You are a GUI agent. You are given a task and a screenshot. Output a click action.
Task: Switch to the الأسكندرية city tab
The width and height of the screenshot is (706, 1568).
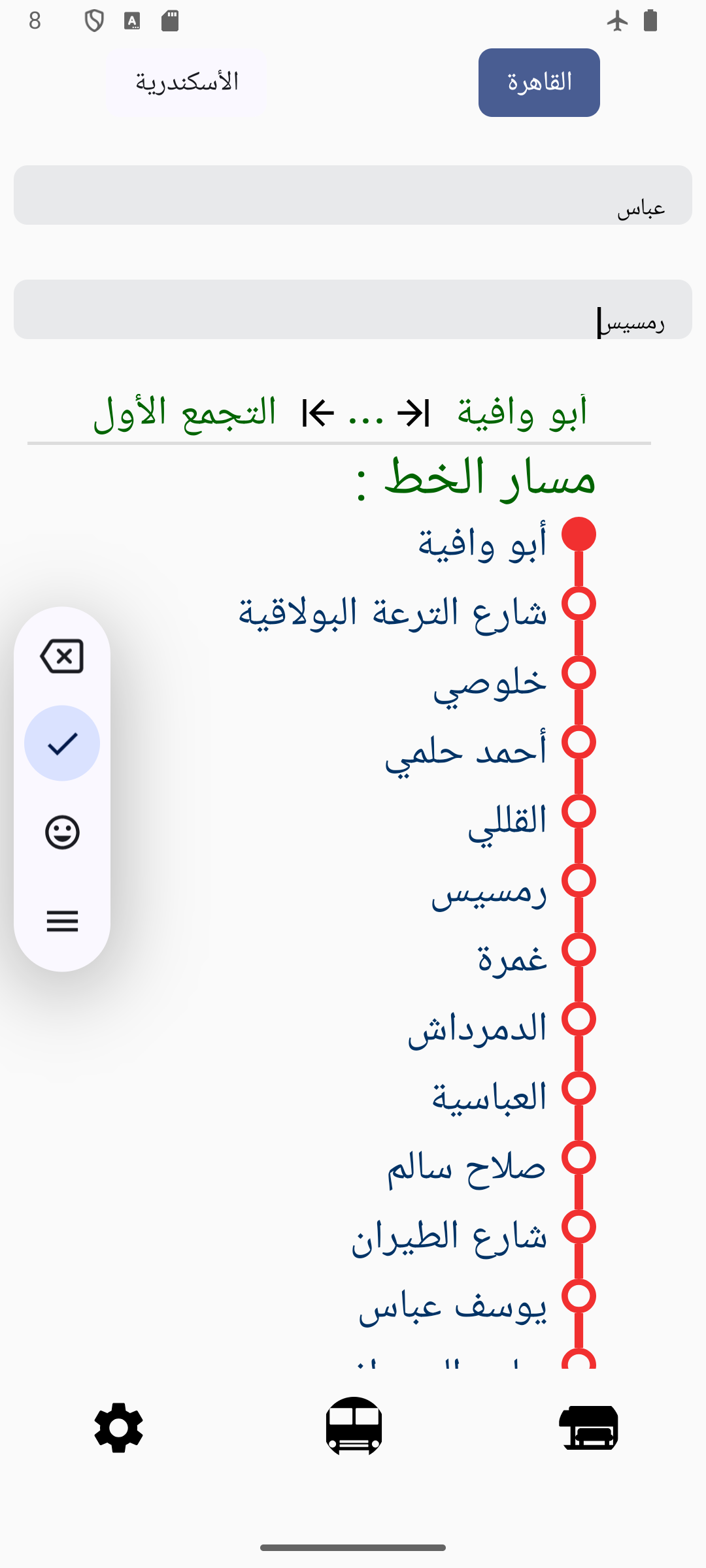[x=187, y=82]
